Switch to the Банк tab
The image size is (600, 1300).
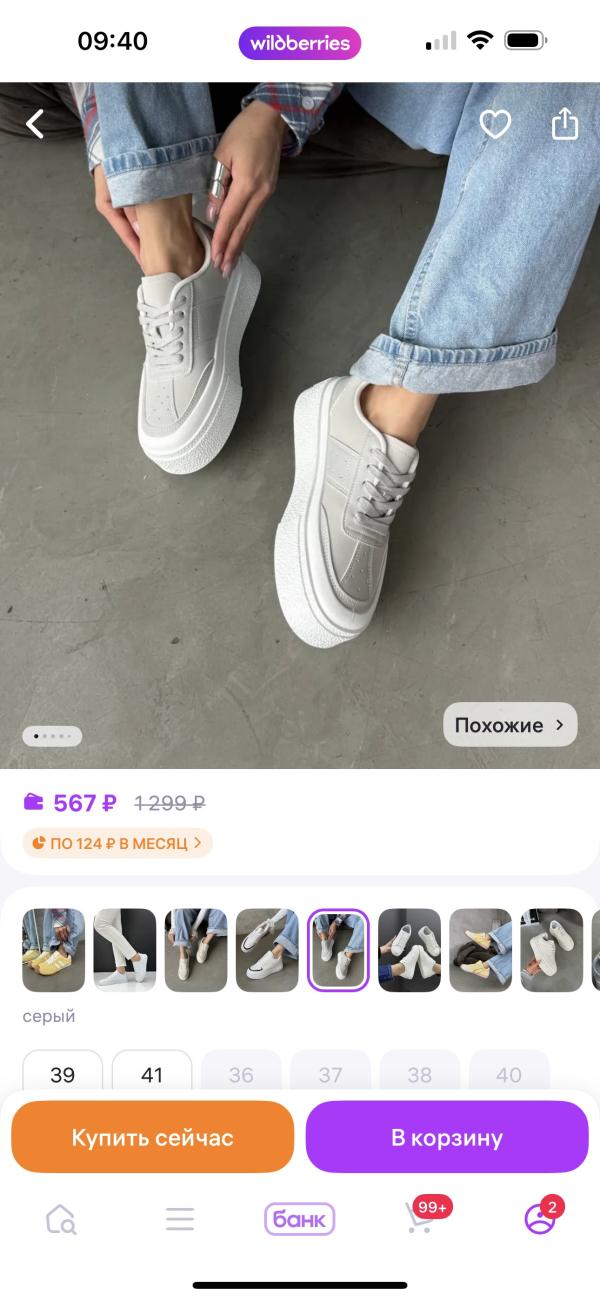(x=299, y=1219)
